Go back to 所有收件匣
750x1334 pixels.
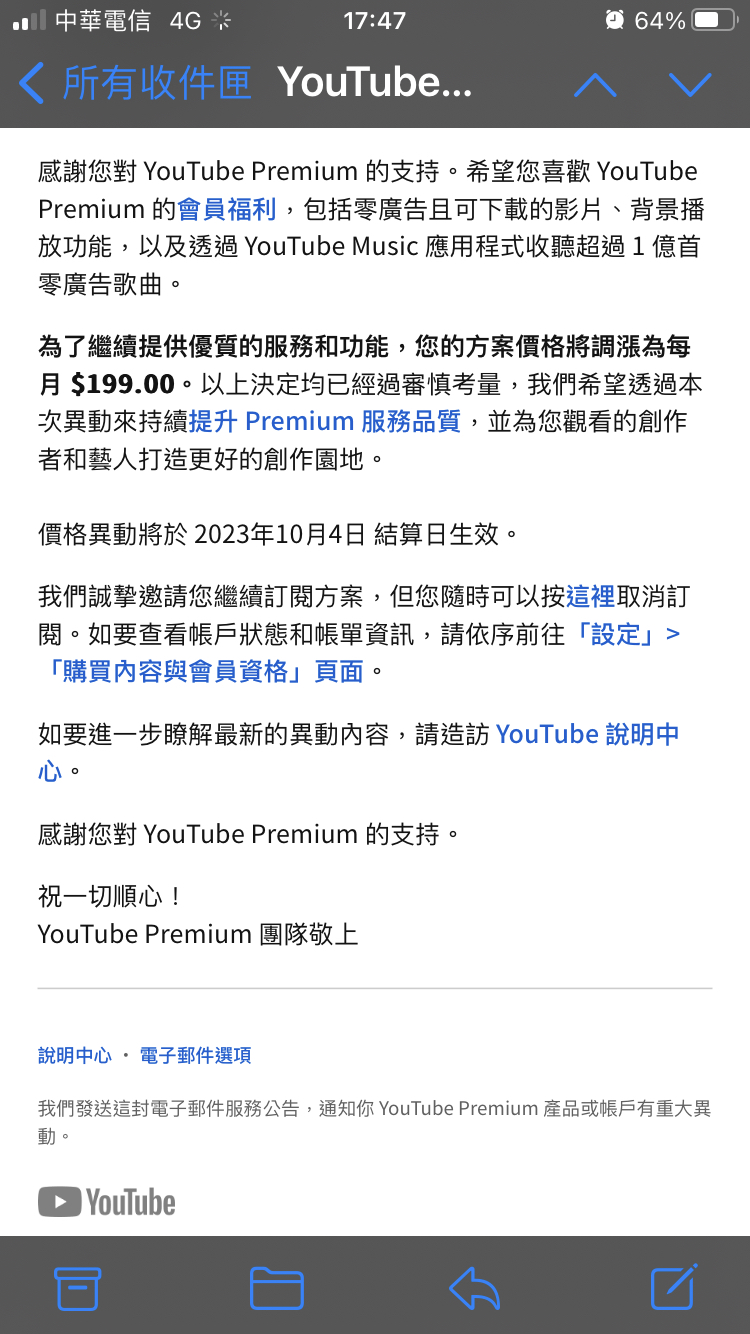point(134,83)
